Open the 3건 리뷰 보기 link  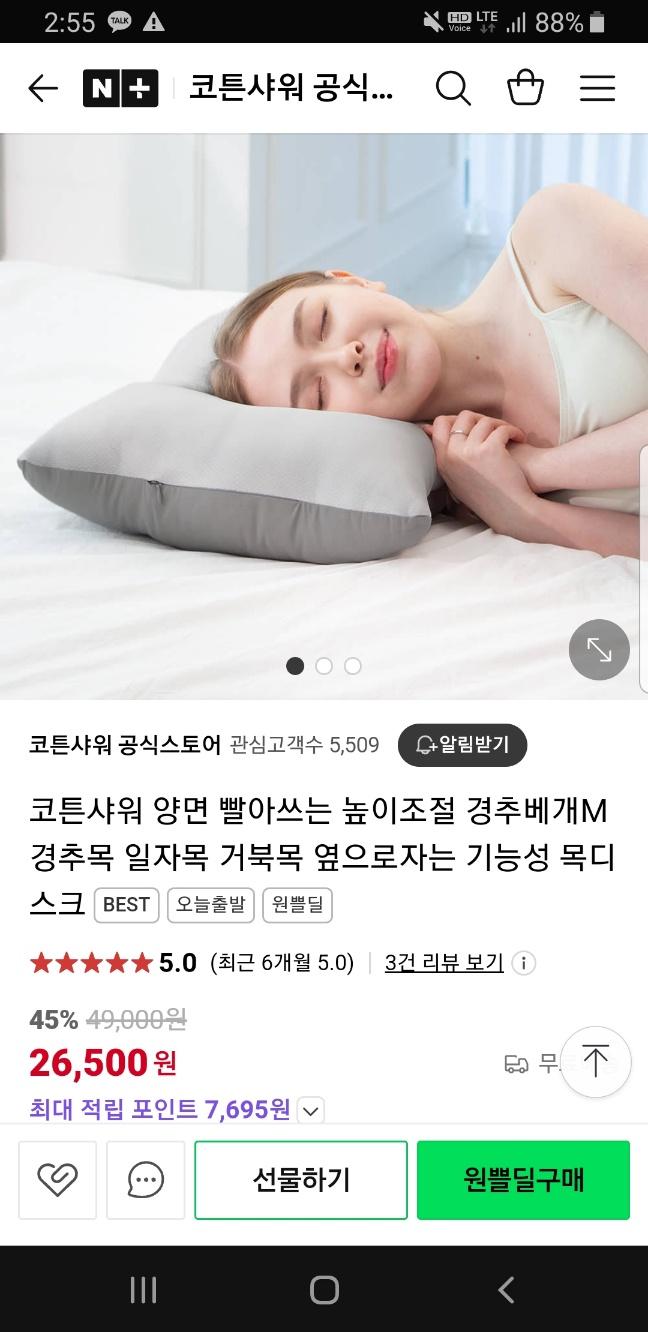pos(444,963)
